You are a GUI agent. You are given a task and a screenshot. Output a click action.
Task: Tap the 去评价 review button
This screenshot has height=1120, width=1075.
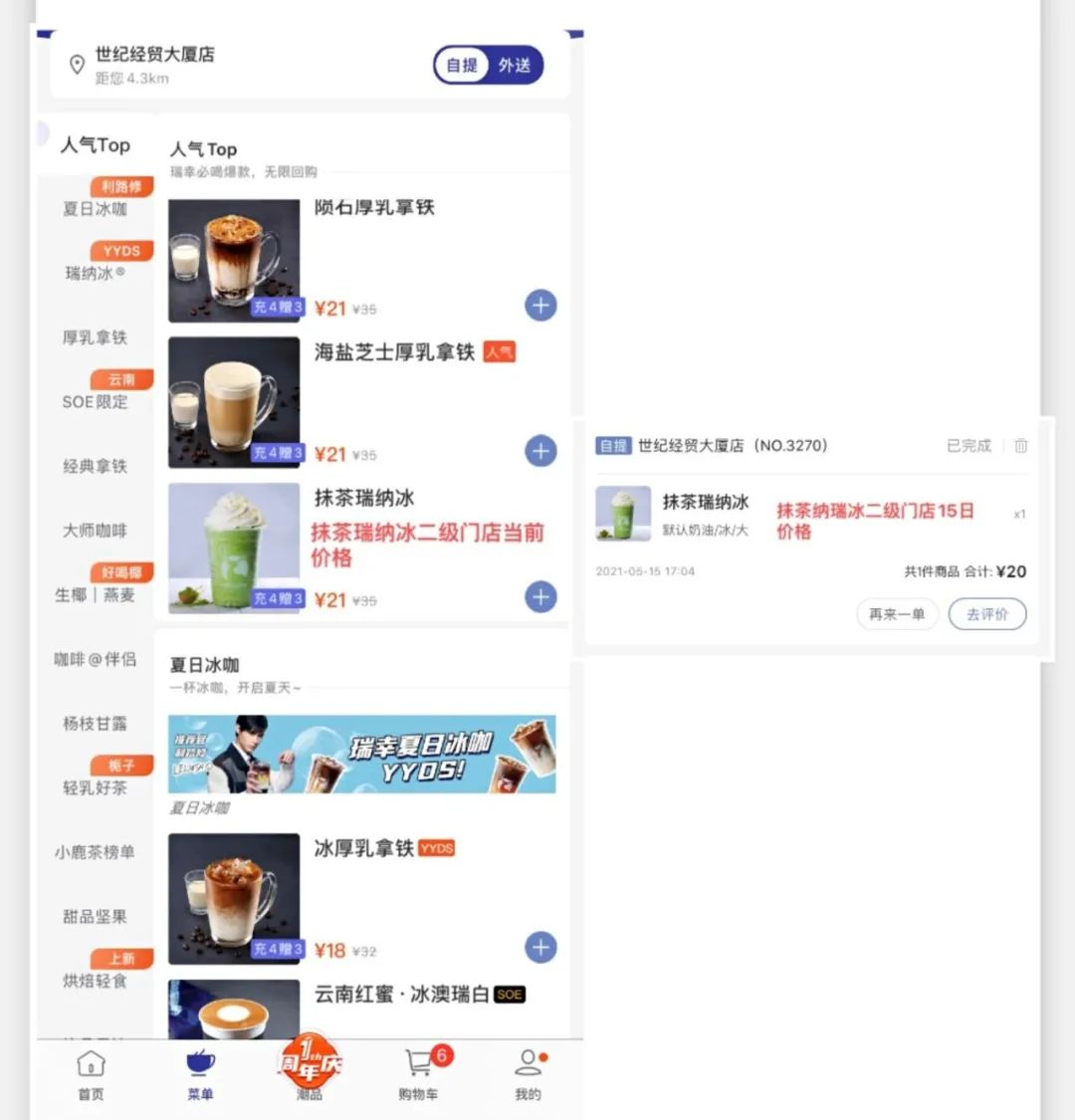click(x=987, y=614)
